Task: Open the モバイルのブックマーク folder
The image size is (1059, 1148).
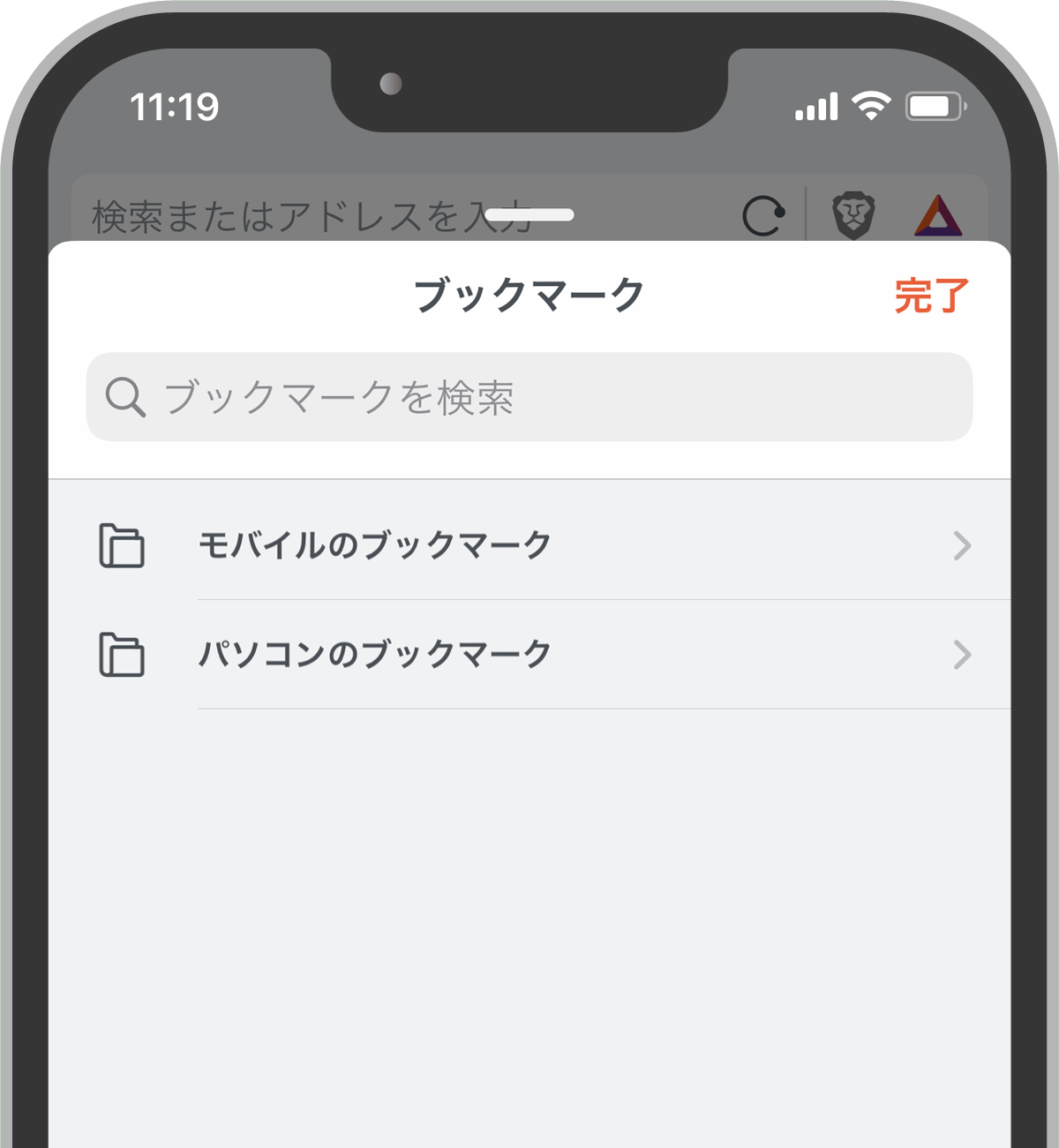Action: point(529,545)
